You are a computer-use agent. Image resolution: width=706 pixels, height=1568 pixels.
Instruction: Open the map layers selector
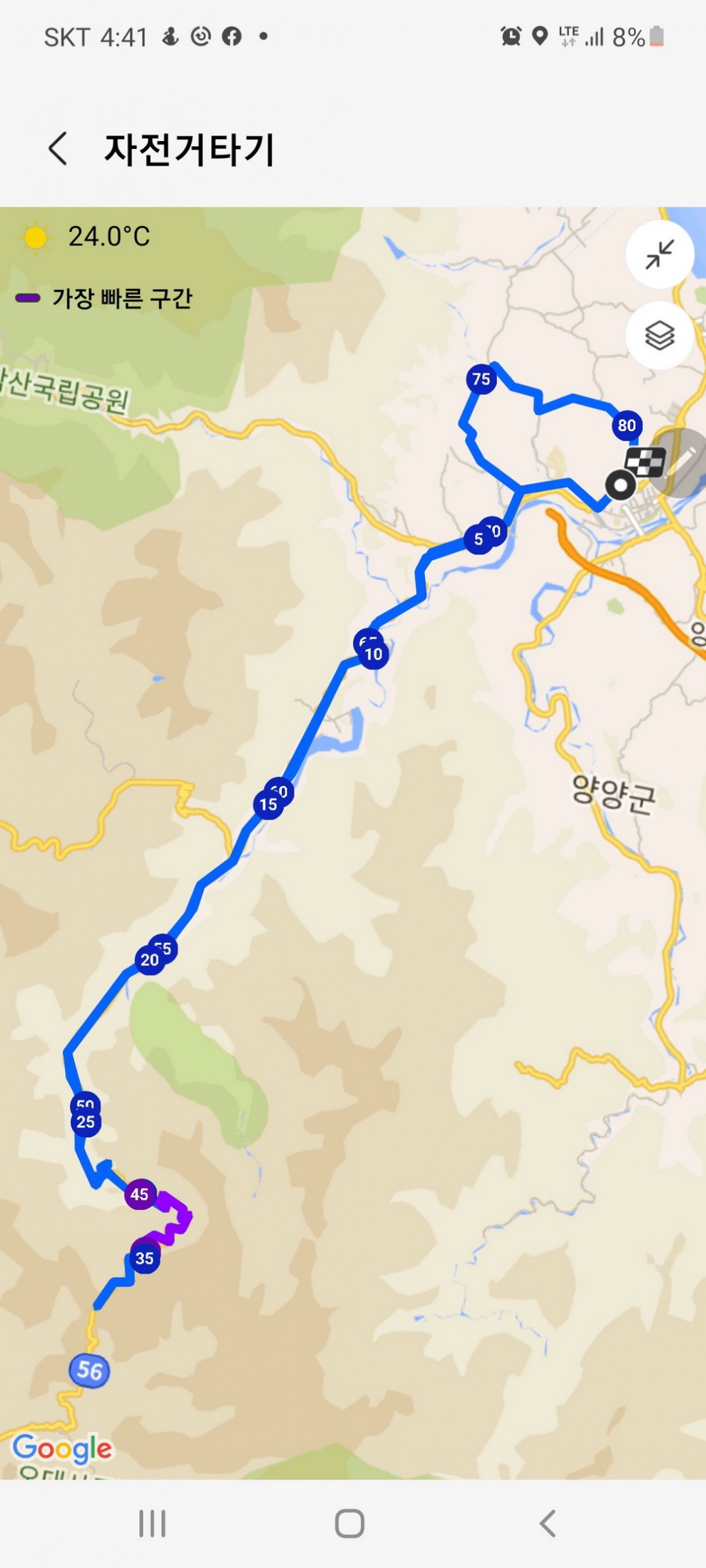pyautogui.click(x=660, y=335)
